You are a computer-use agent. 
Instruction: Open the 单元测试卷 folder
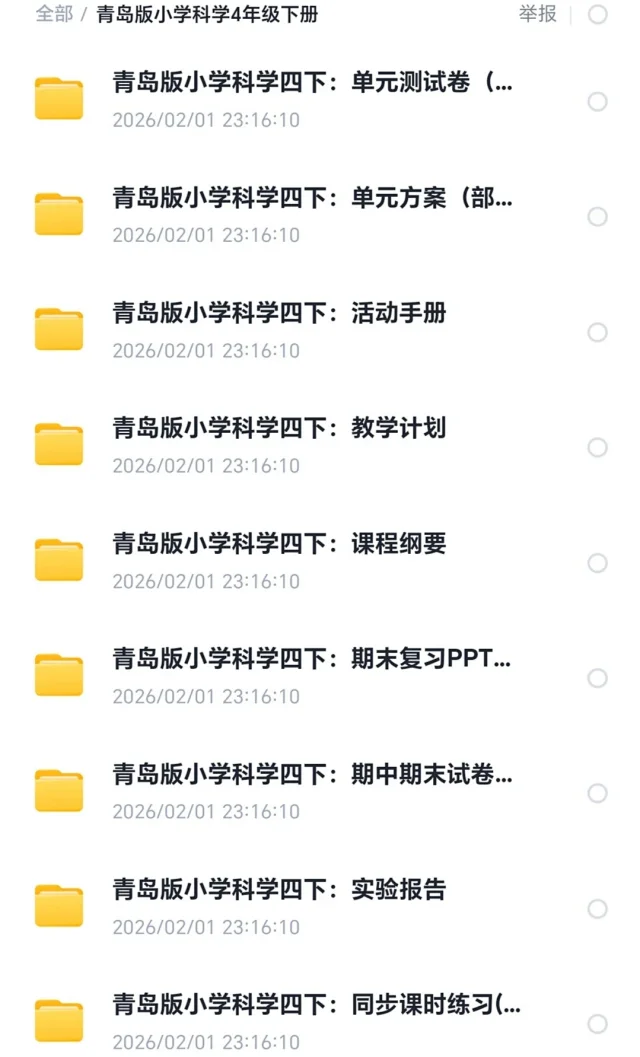click(x=312, y=84)
